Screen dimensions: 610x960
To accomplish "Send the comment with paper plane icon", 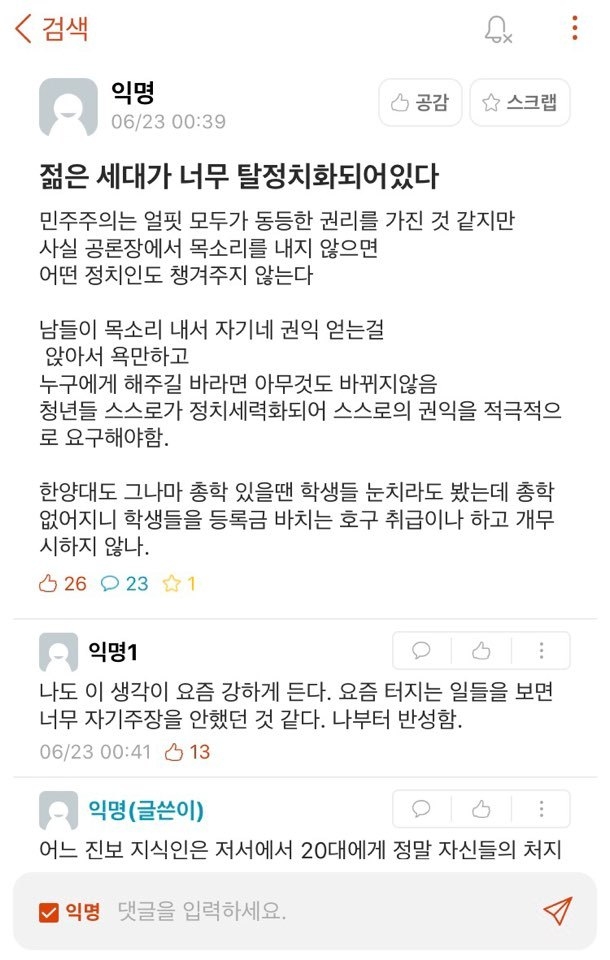I will coord(557,910).
